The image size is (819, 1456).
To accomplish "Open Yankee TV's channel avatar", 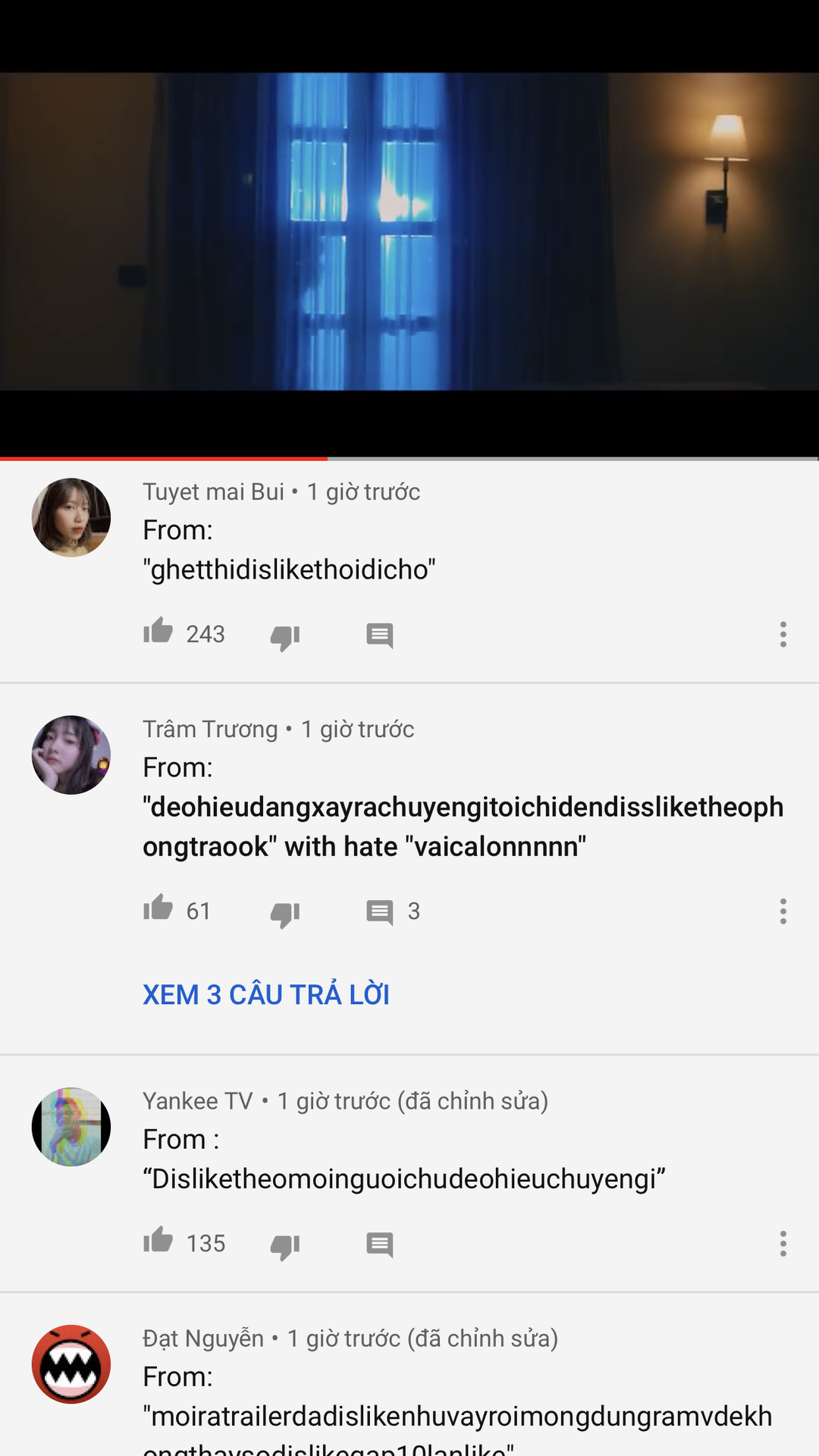I will coord(71,1126).
